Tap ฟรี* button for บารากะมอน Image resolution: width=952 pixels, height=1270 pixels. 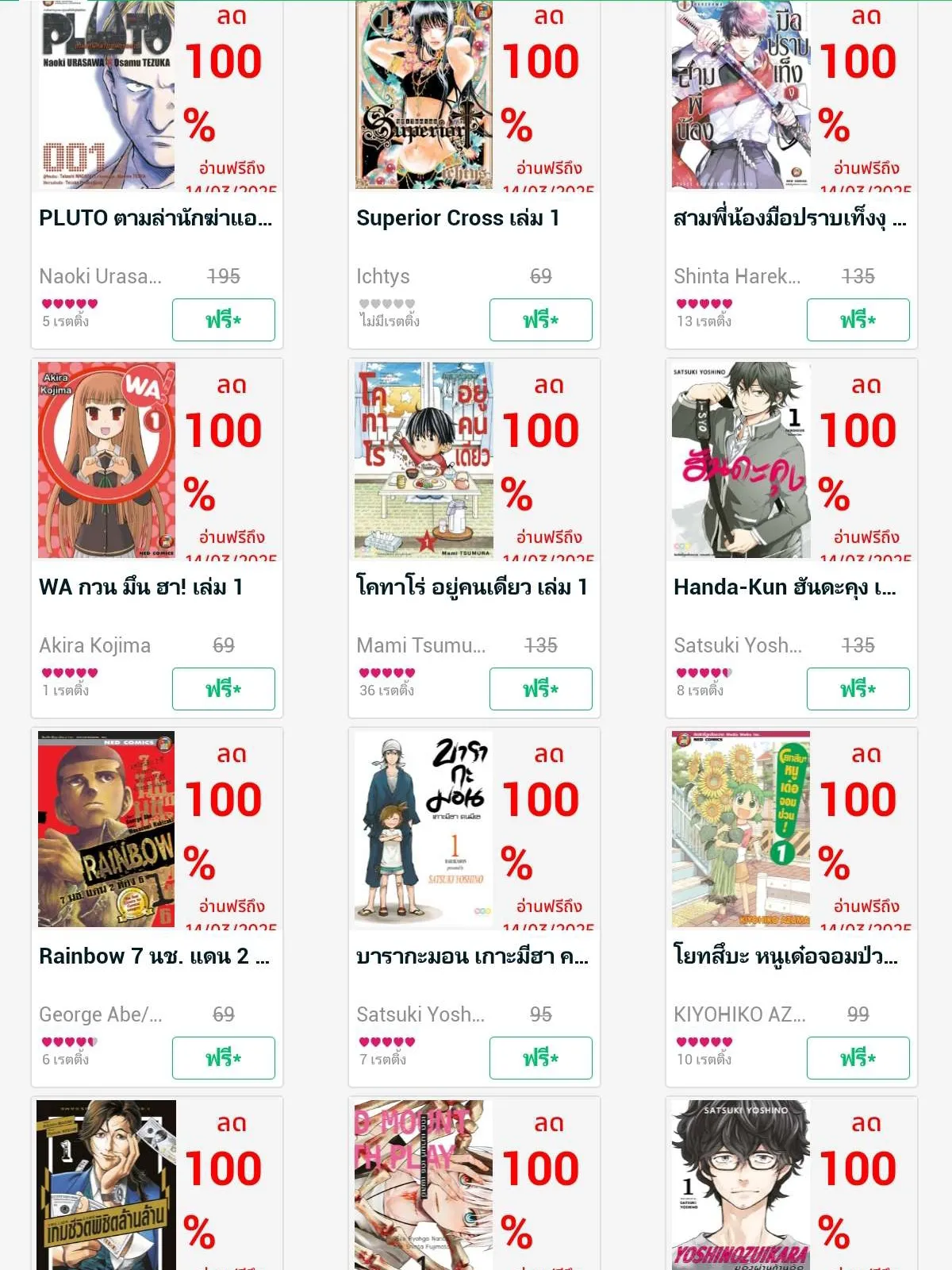pyautogui.click(x=541, y=1058)
